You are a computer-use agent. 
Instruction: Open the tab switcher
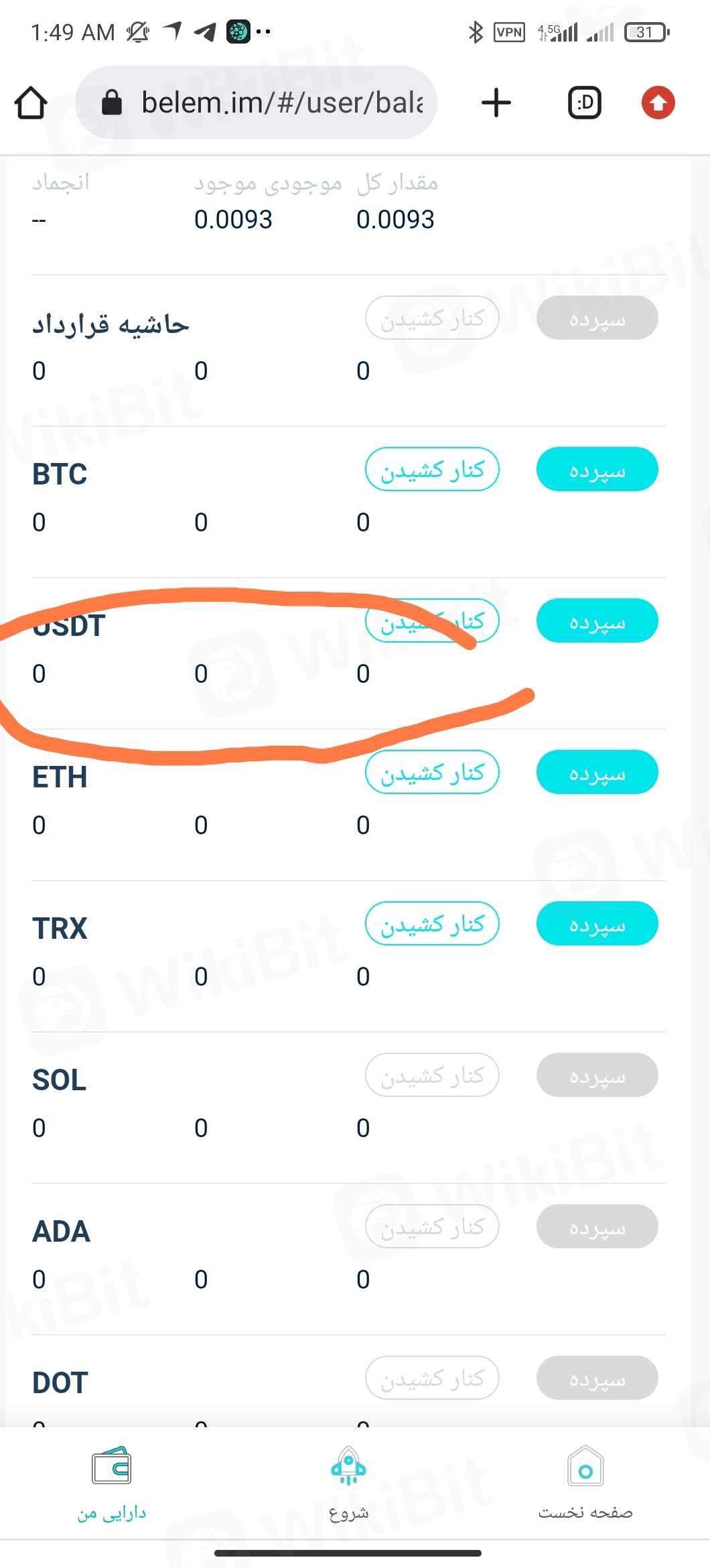(x=584, y=103)
